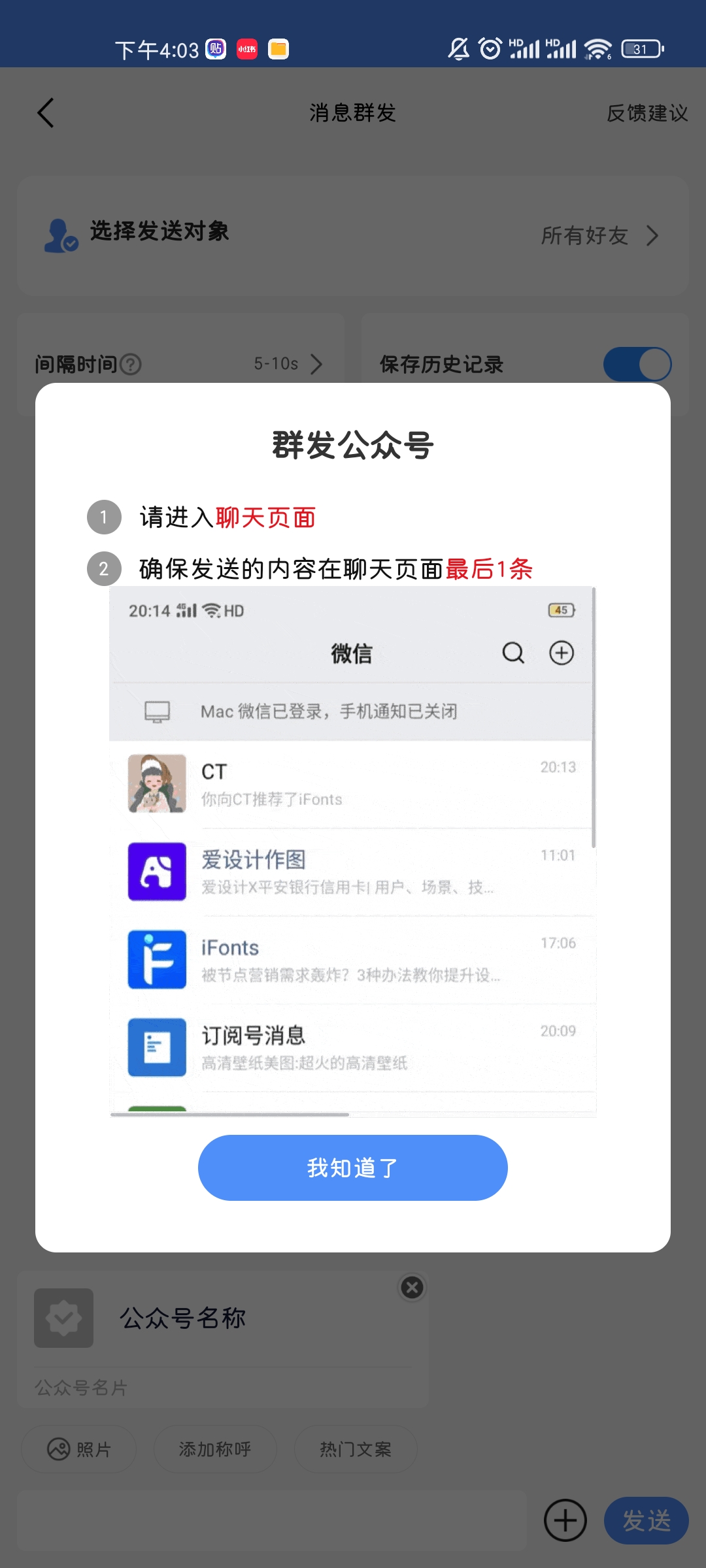The width and height of the screenshot is (706, 1568).
Task: Open the 小红书 icon in status bar
Action: [x=246, y=48]
